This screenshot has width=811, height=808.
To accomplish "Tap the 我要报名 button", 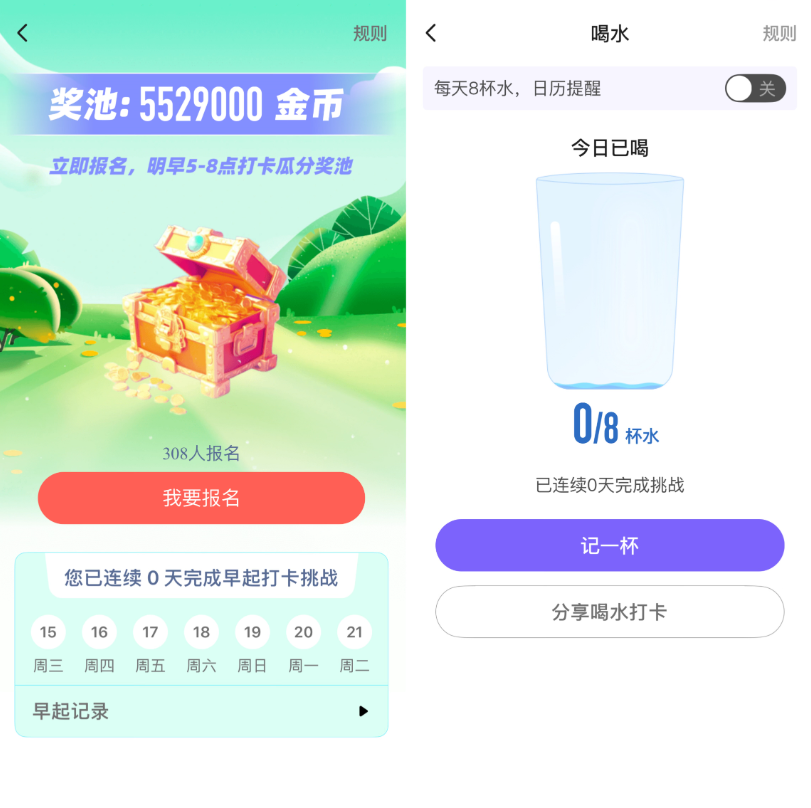I will (201, 498).
